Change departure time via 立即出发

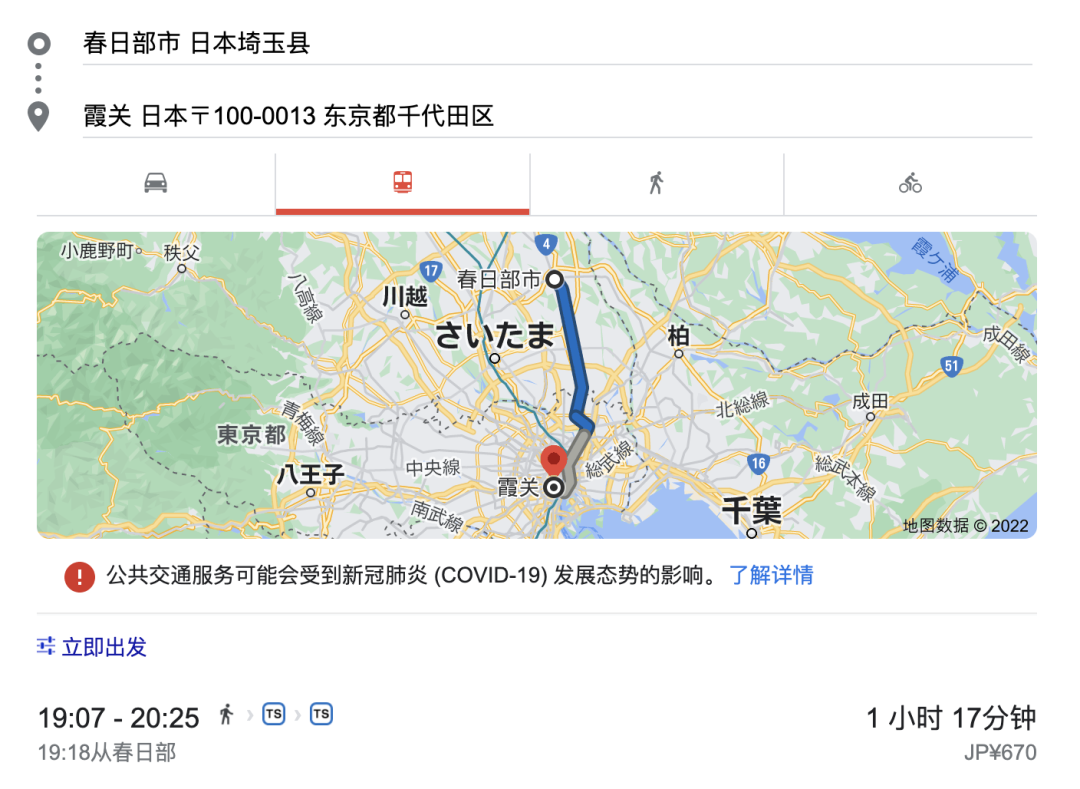pos(92,647)
